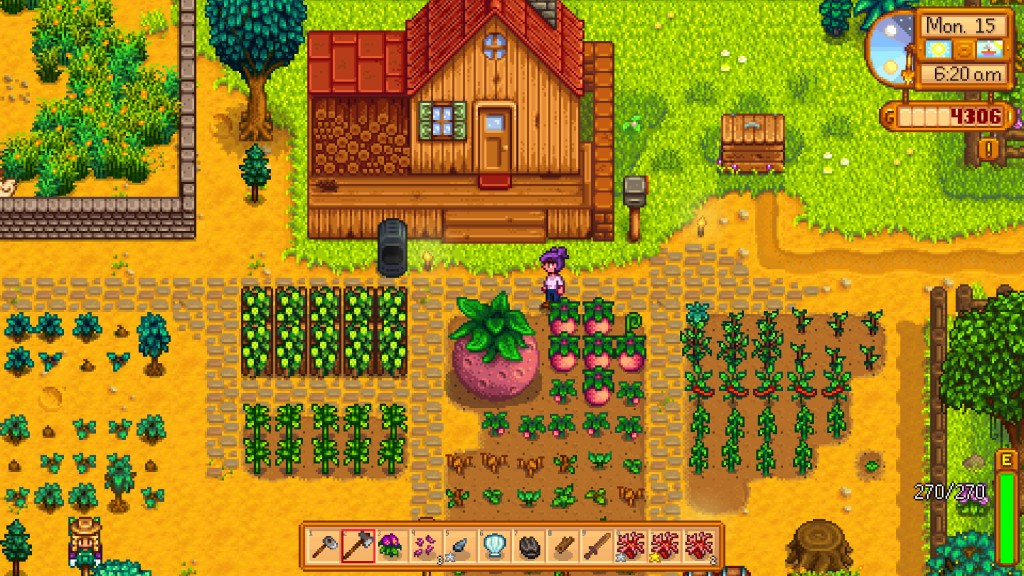Select the wood piece in the hotbar
This screenshot has height=576, width=1024.
(x=563, y=546)
